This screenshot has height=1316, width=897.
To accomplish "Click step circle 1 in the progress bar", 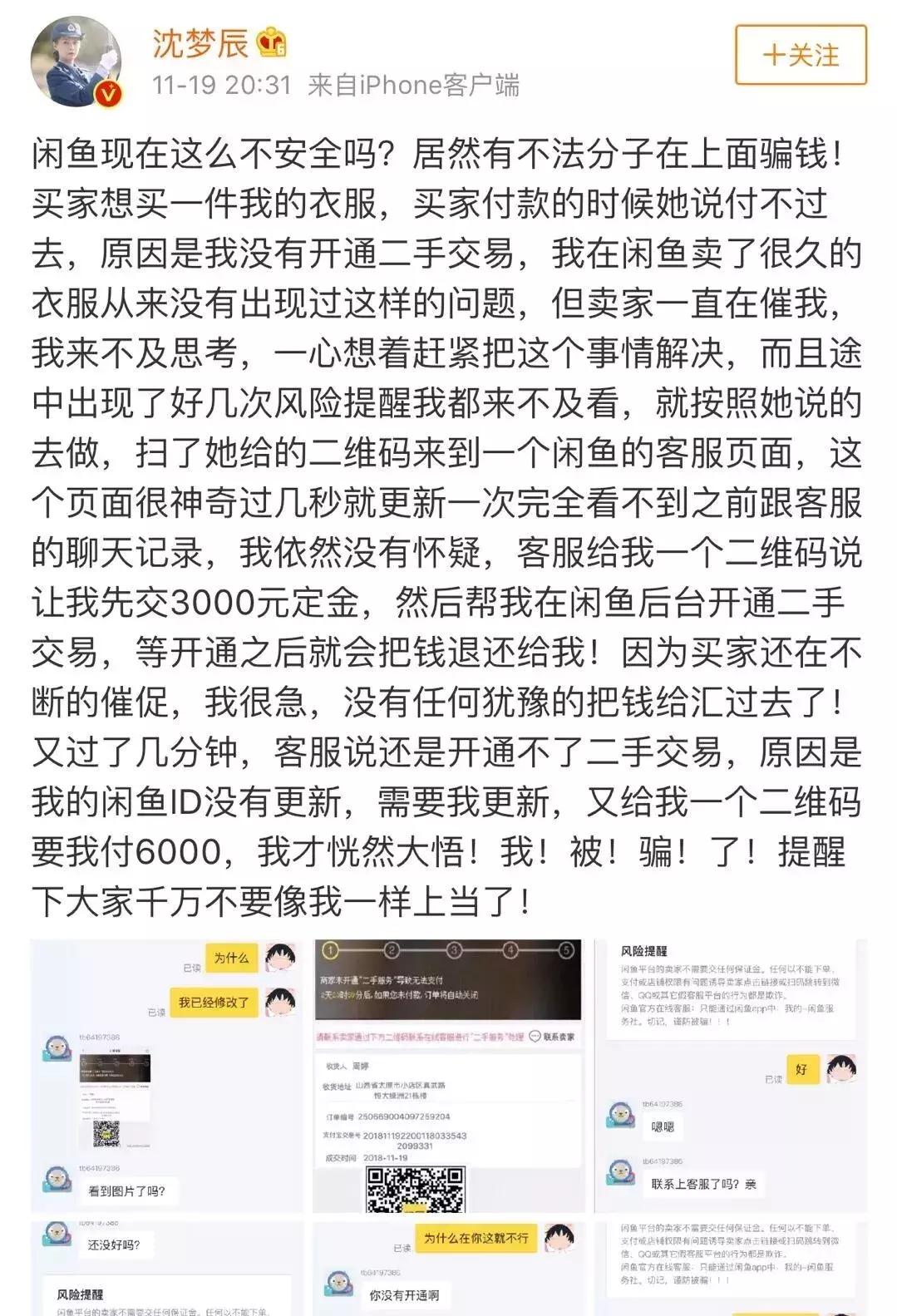I will (331, 949).
